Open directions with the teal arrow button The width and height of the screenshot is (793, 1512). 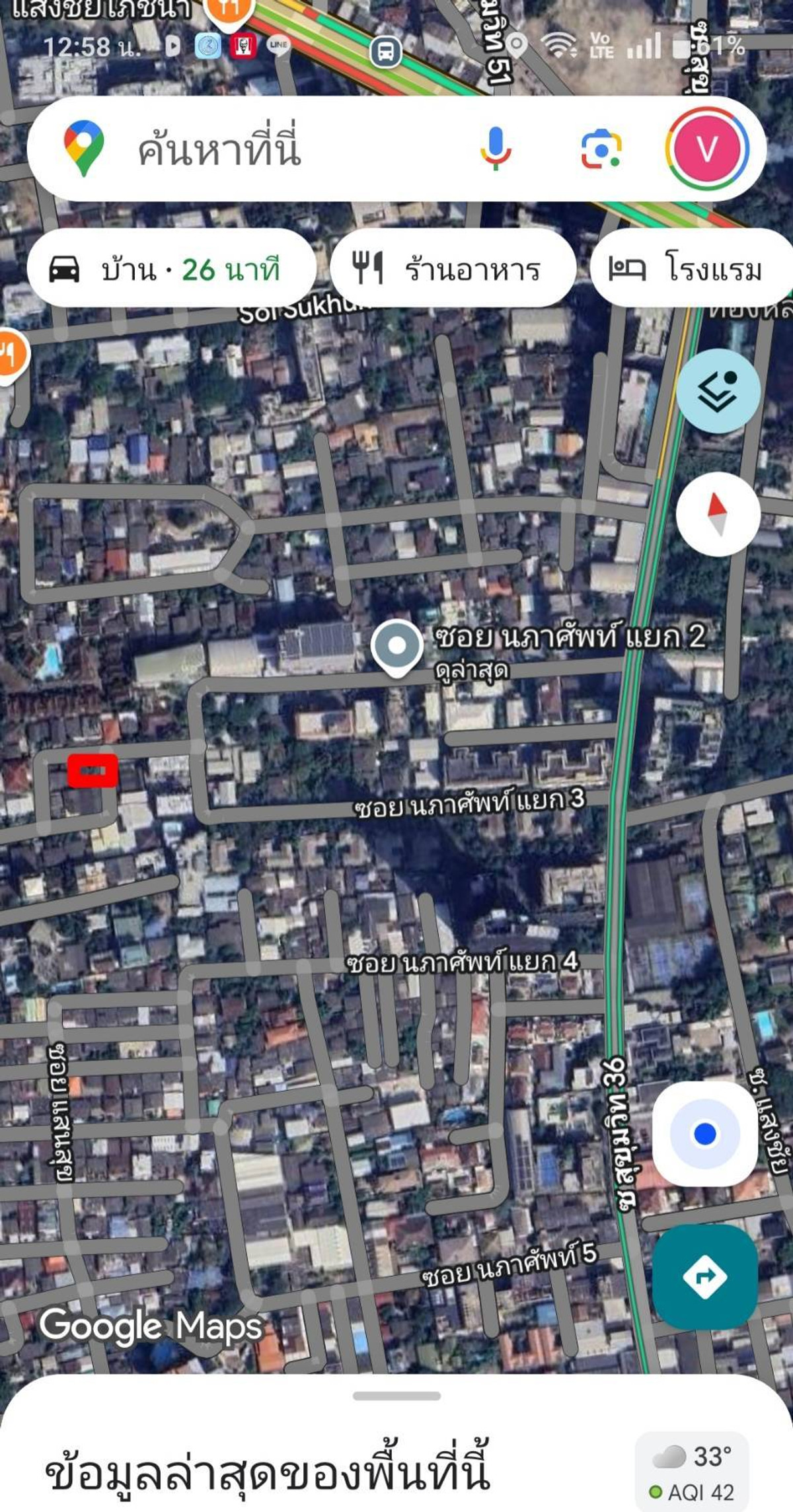704,1277
